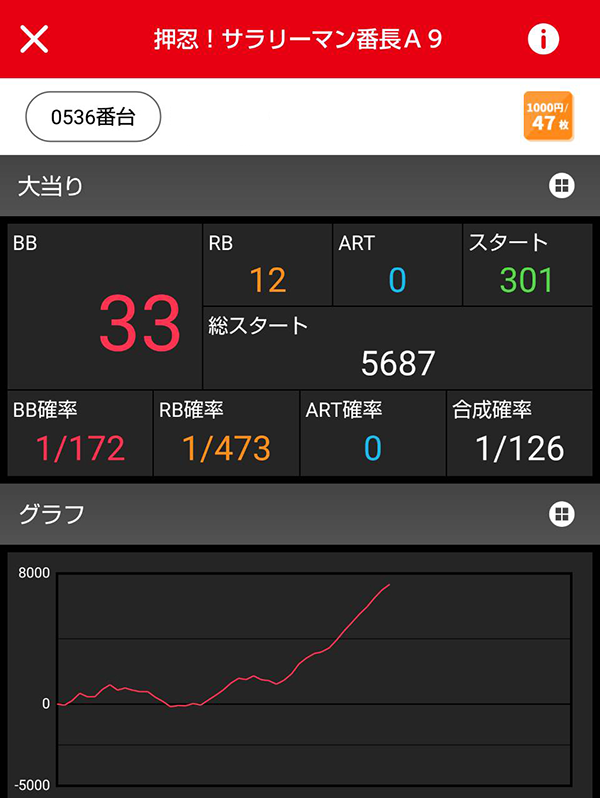This screenshot has height=798, width=600.
Task: Open the grid icon beside 大当り
Action: click(560, 185)
